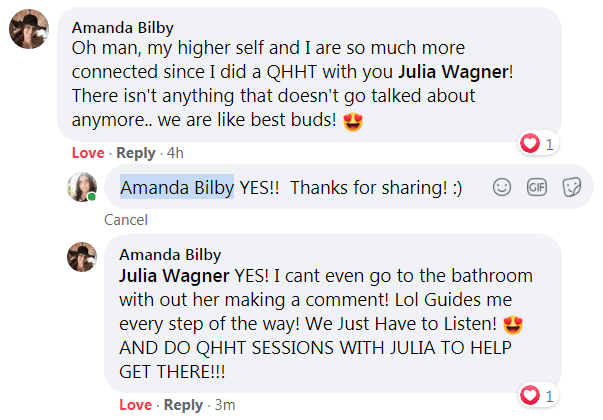Open the sticker picker in reply box
The image size is (603, 420).
(572, 187)
